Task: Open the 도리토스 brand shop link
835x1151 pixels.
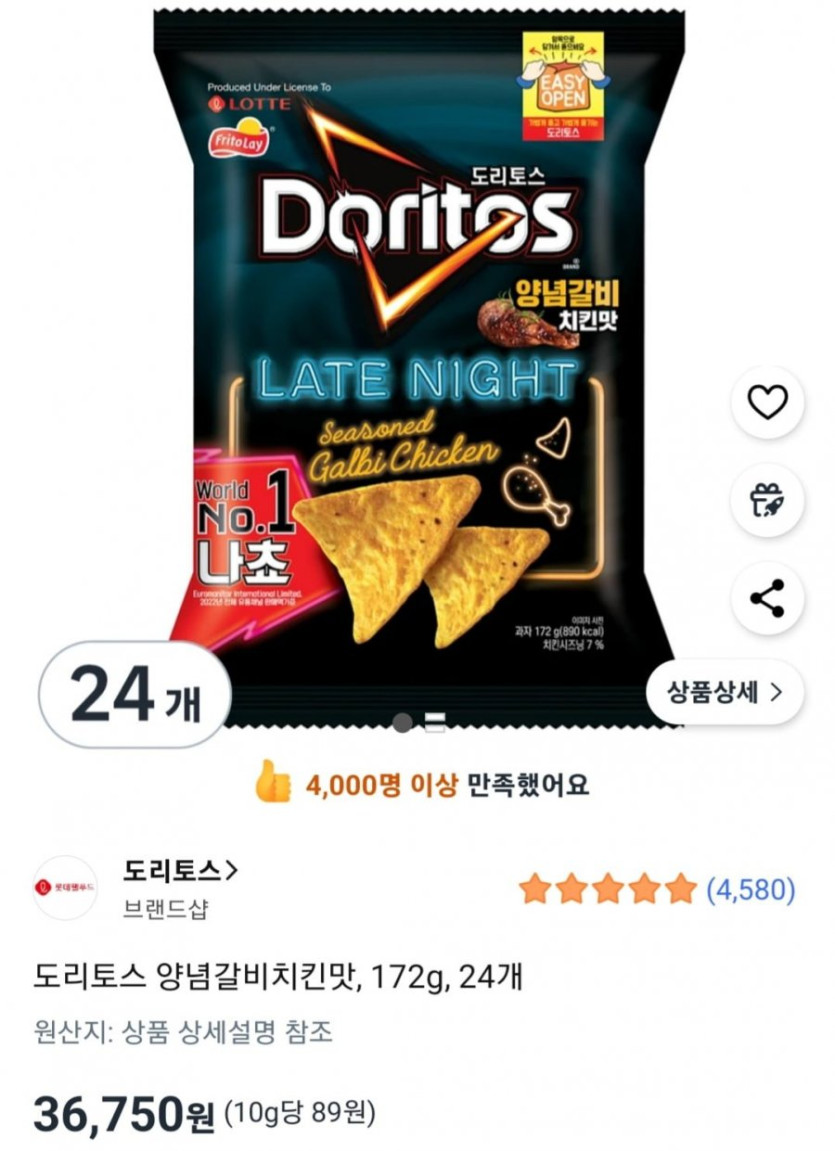Action: coord(181,872)
